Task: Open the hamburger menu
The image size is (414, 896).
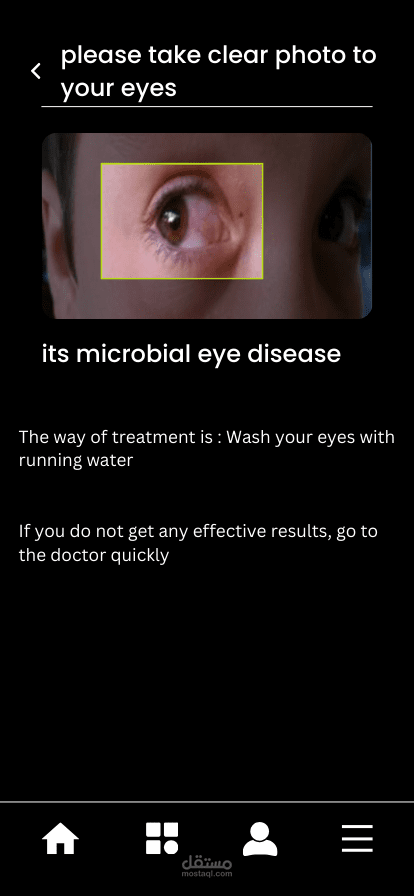Action: (357, 839)
